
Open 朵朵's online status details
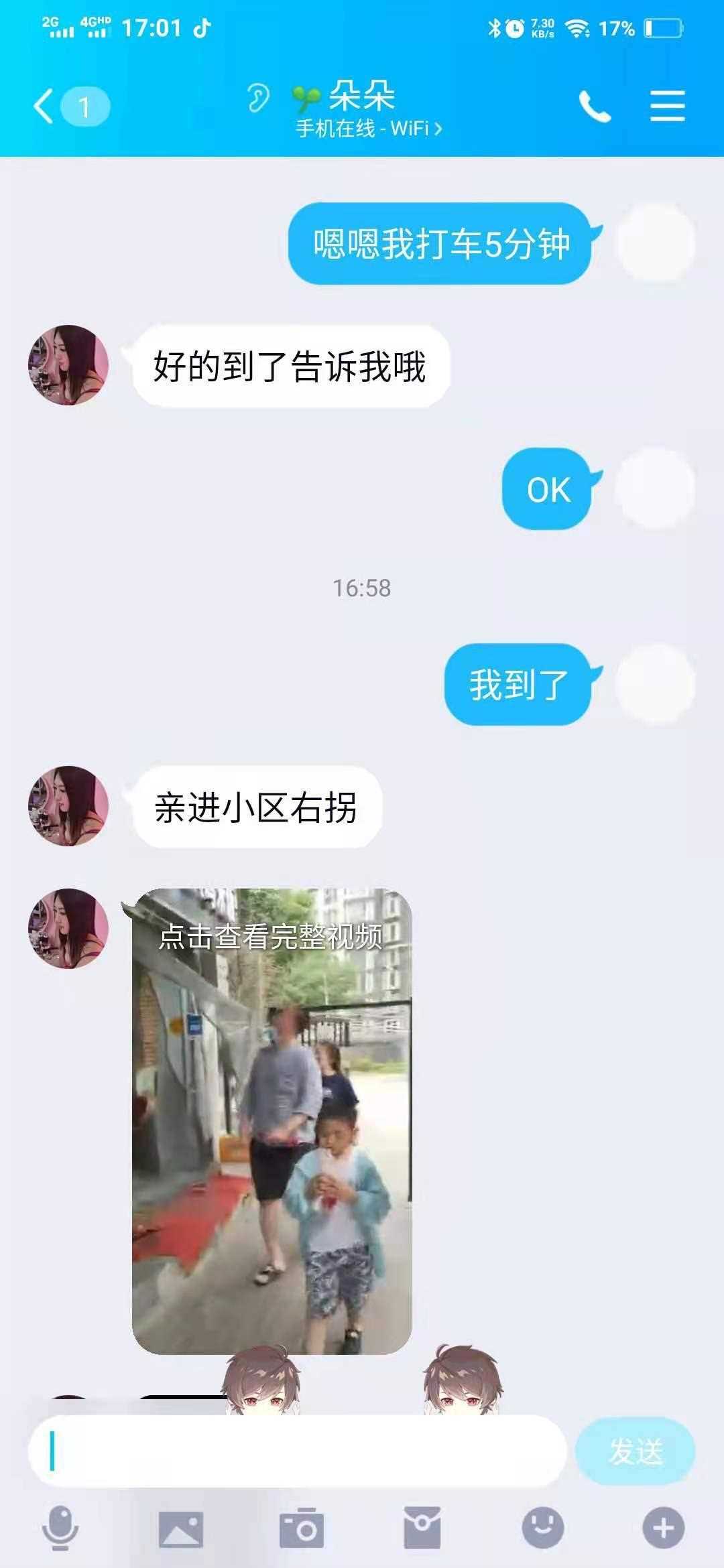pos(369,128)
